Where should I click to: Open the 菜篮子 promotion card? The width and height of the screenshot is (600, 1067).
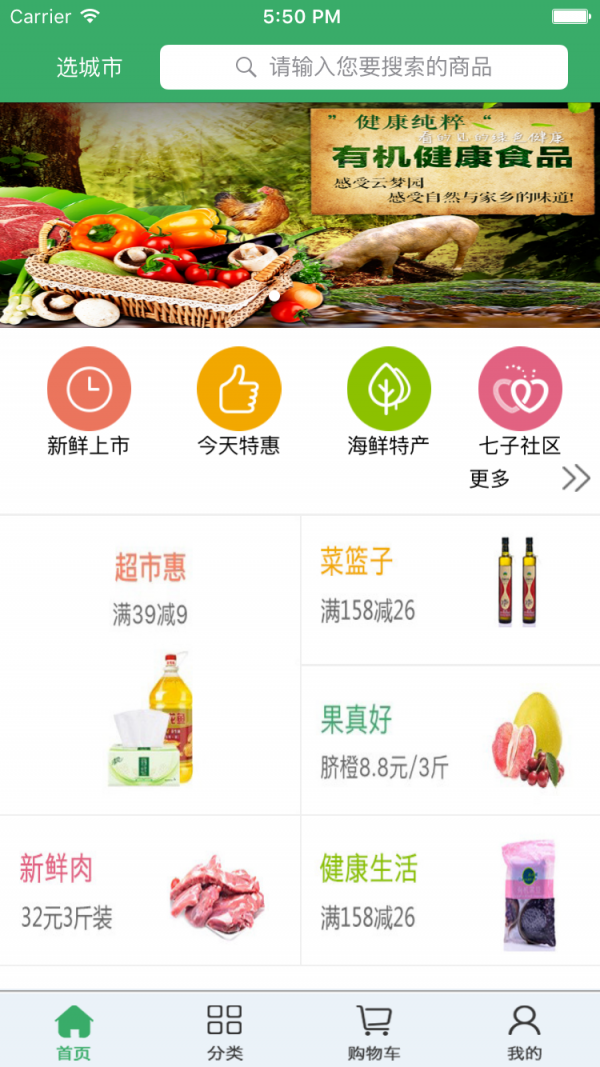[x=450, y=590]
